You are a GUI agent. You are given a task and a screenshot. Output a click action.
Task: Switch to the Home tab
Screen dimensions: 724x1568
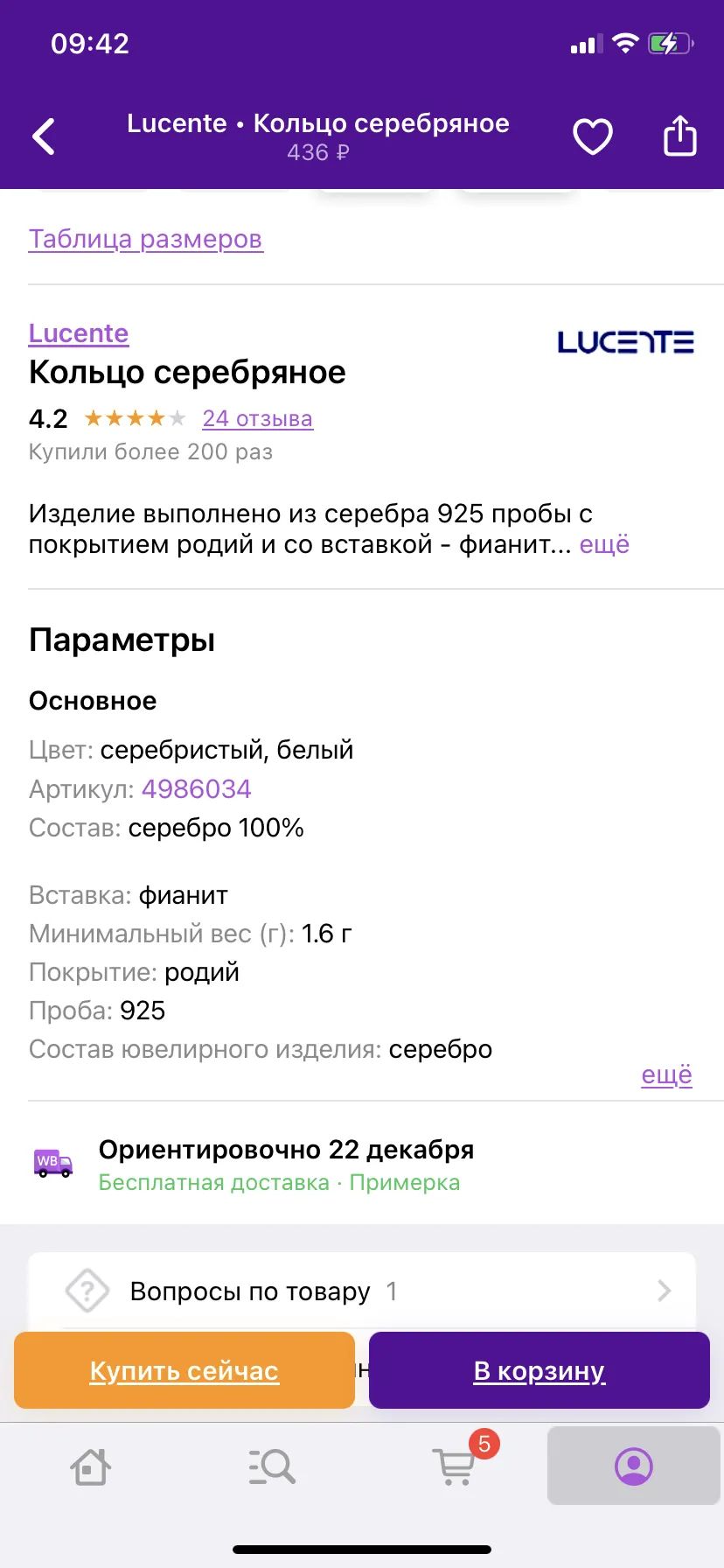91,1466
